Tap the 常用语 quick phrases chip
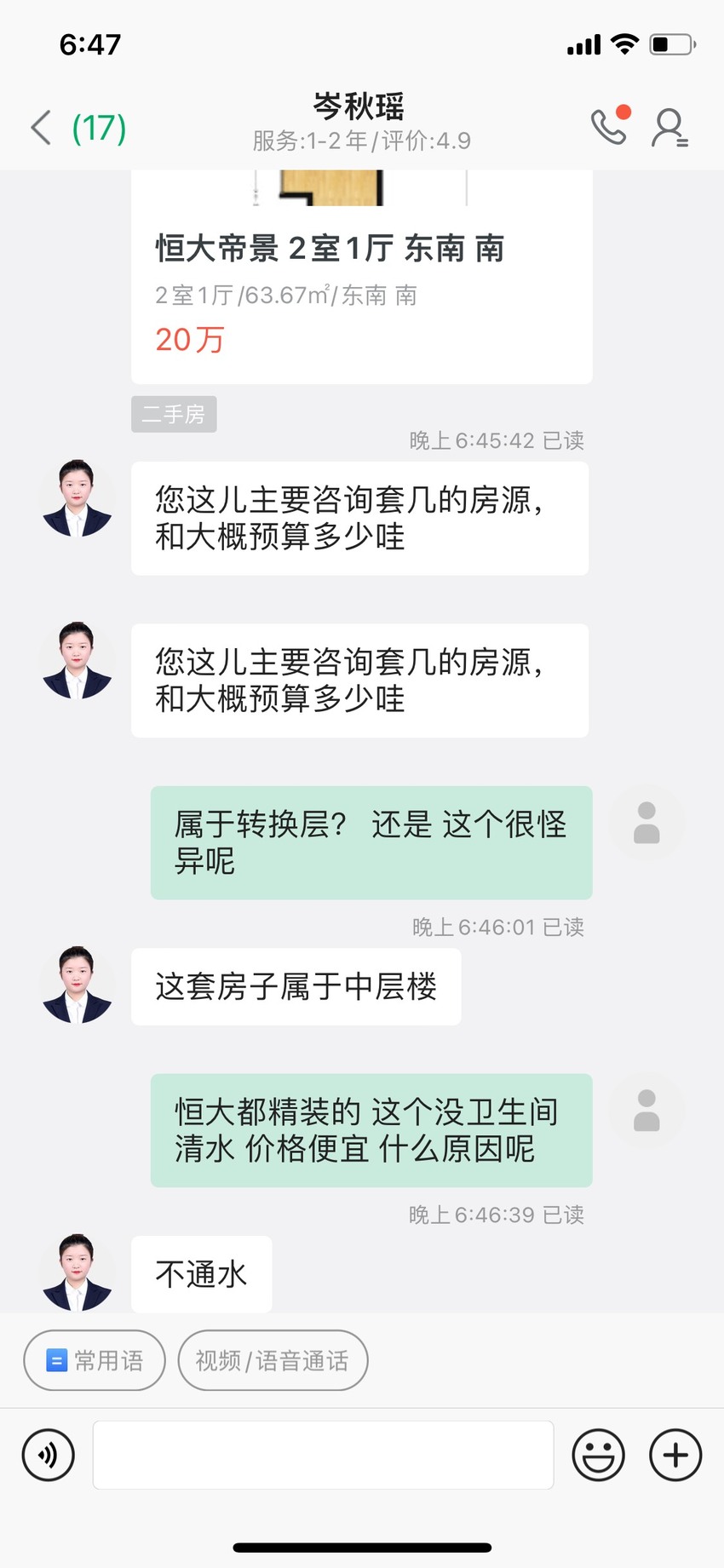 [95, 1360]
